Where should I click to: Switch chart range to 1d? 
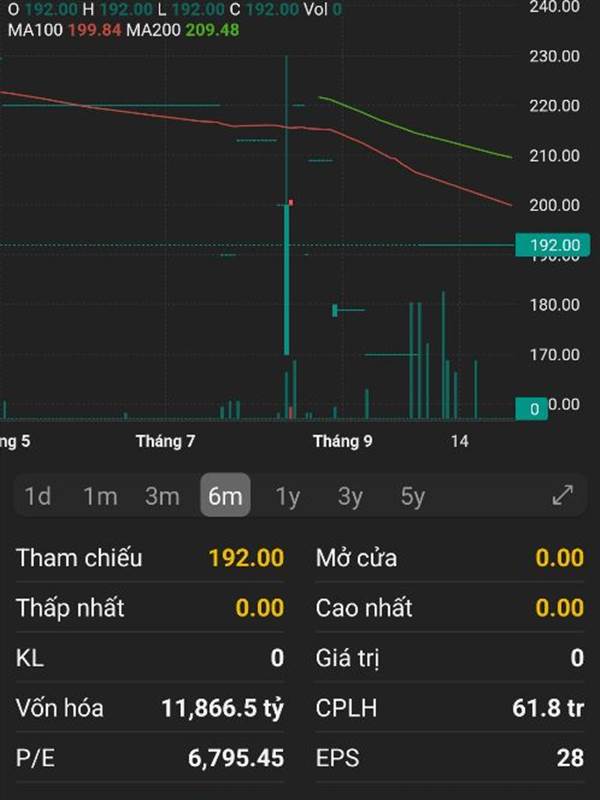click(x=38, y=496)
